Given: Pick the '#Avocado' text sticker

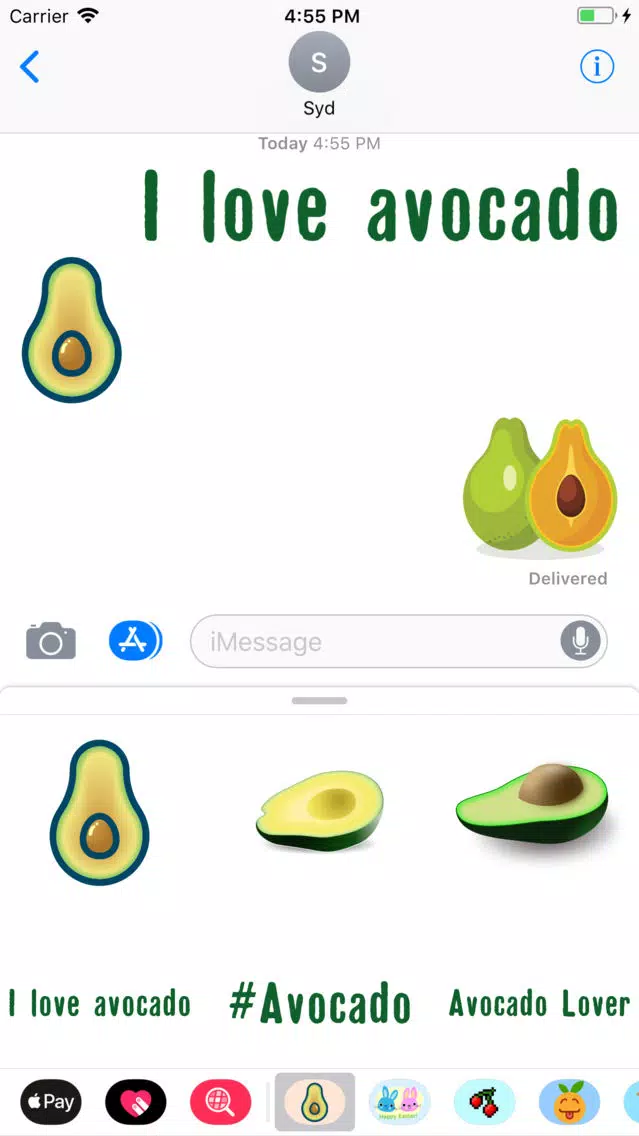Looking at the screenshot, I should click(319, 1003).
